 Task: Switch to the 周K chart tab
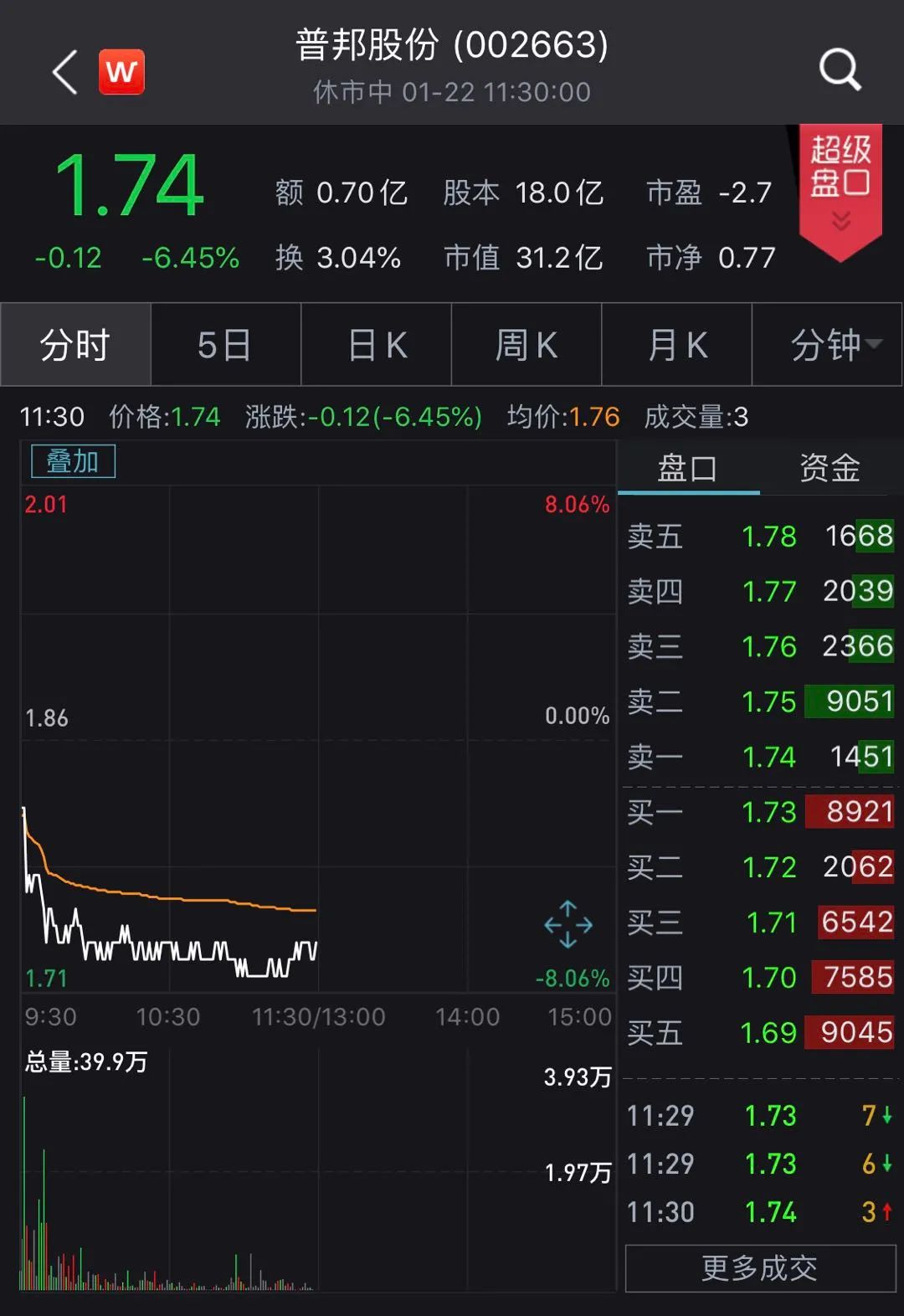[526, 344]
